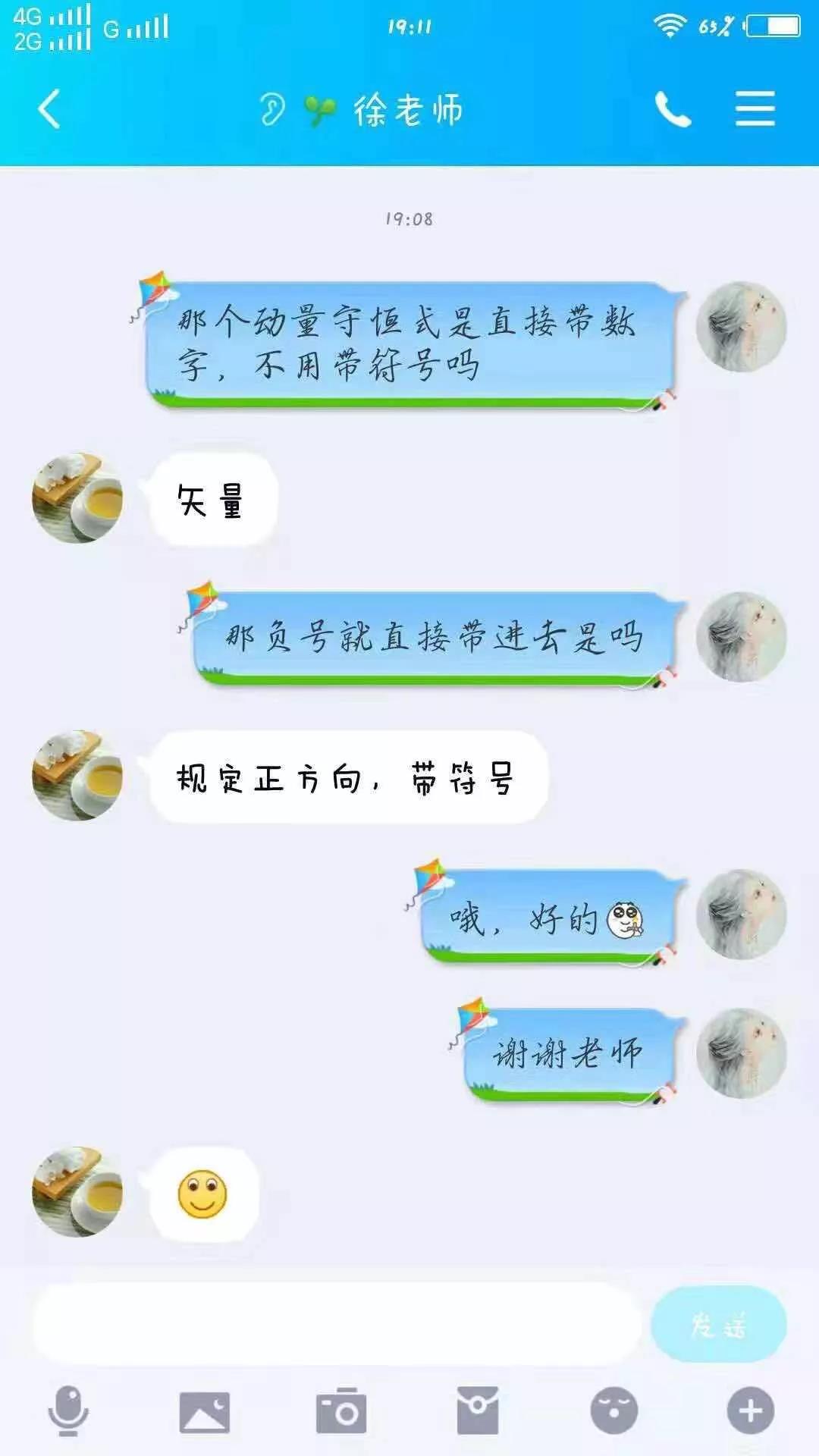819x1456 pixels.
Task: Open the camera to take a photo
Action: click(x=341, y=1411)
